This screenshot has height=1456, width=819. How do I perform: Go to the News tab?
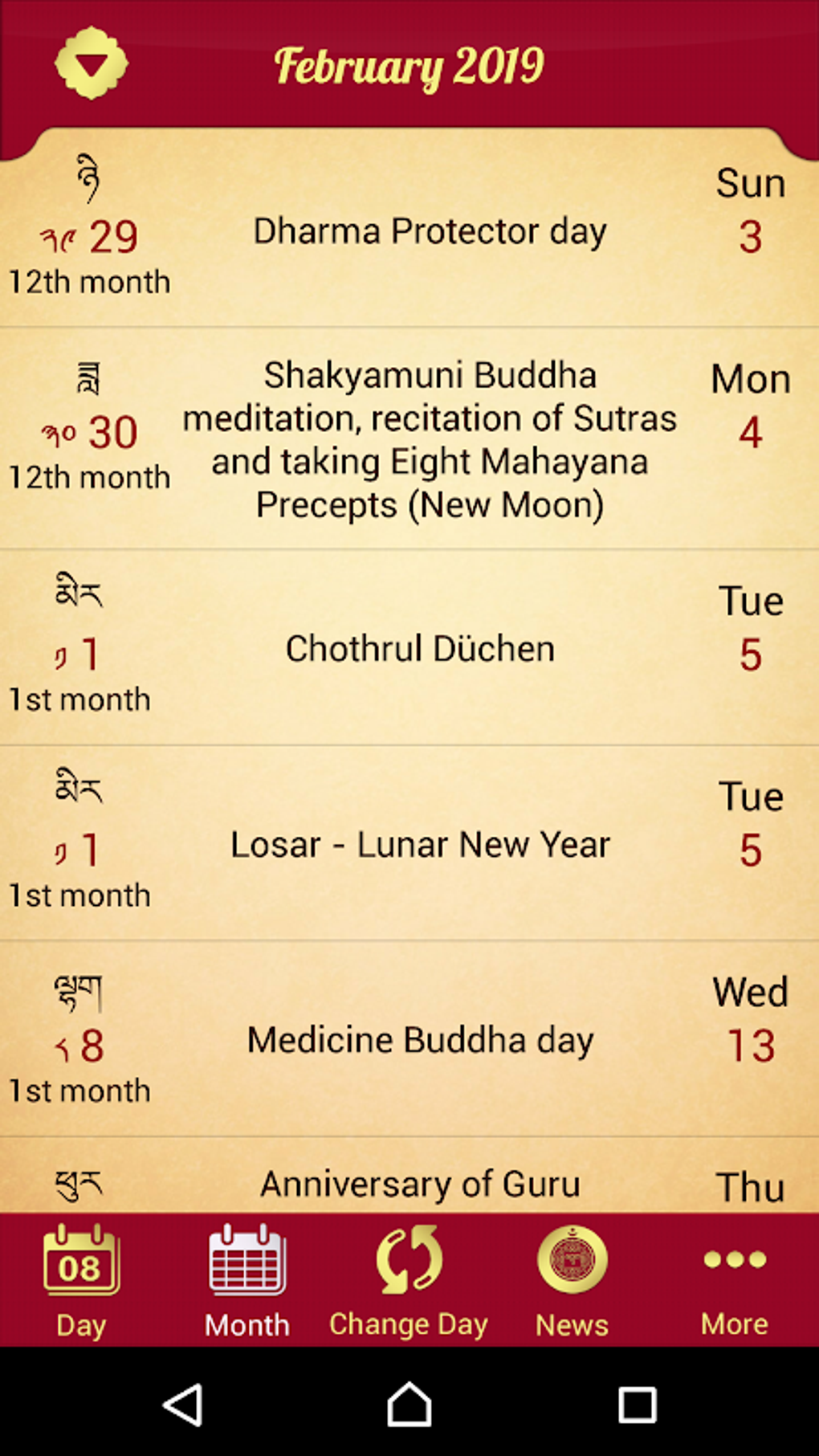[x=572, y=1280]
